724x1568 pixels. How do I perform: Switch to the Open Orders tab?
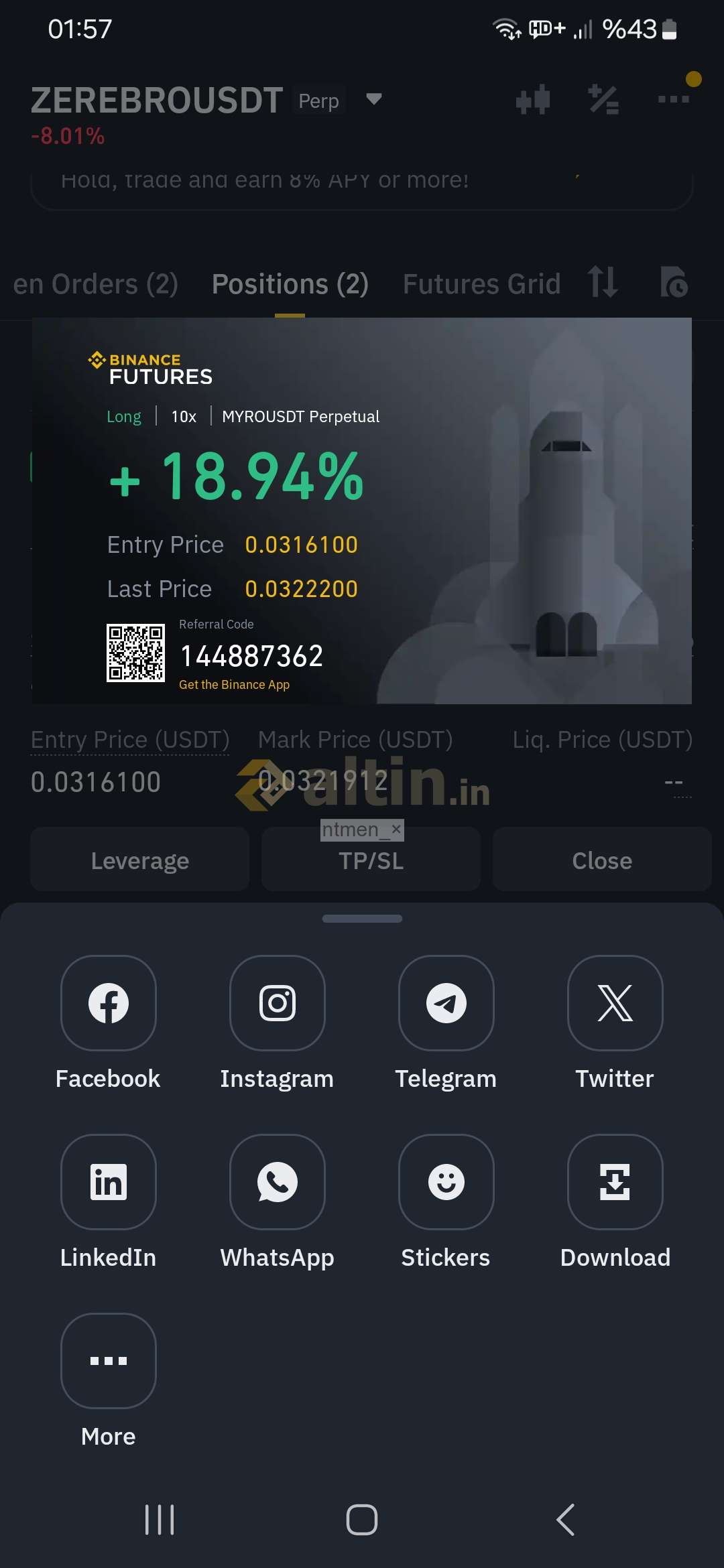(95, 284)
